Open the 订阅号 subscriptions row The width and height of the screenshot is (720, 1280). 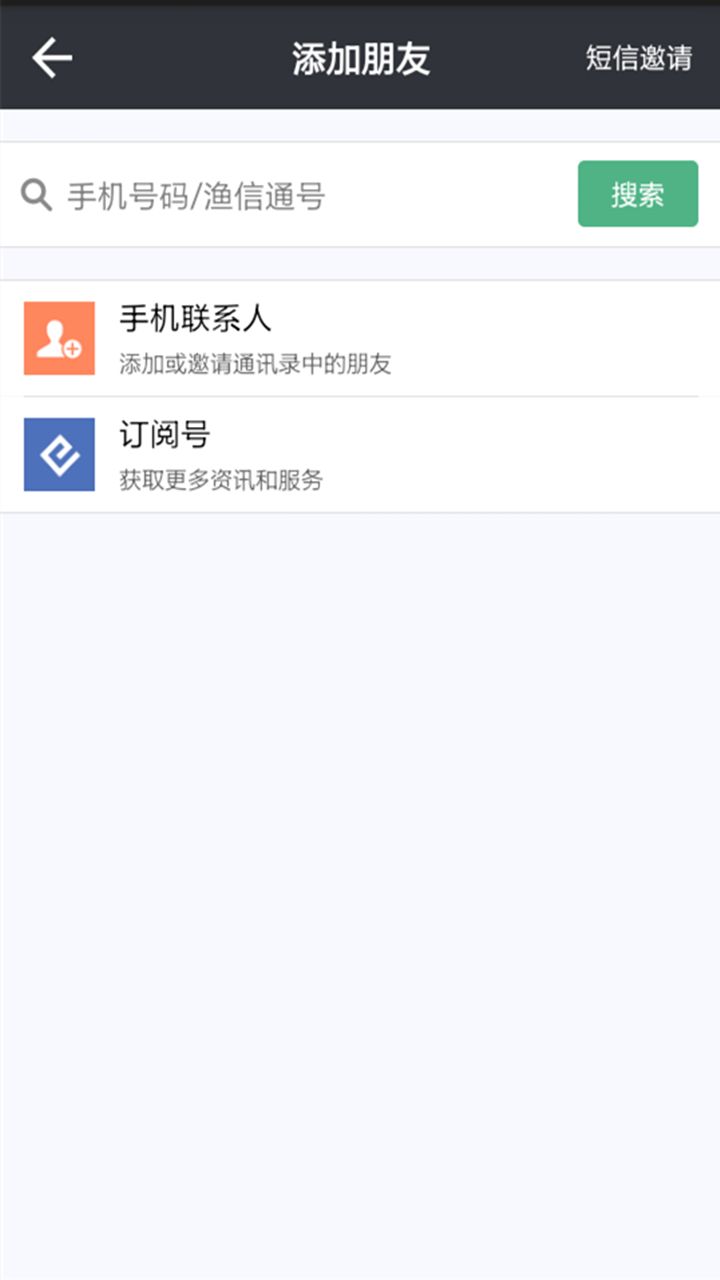click(360, 455)
